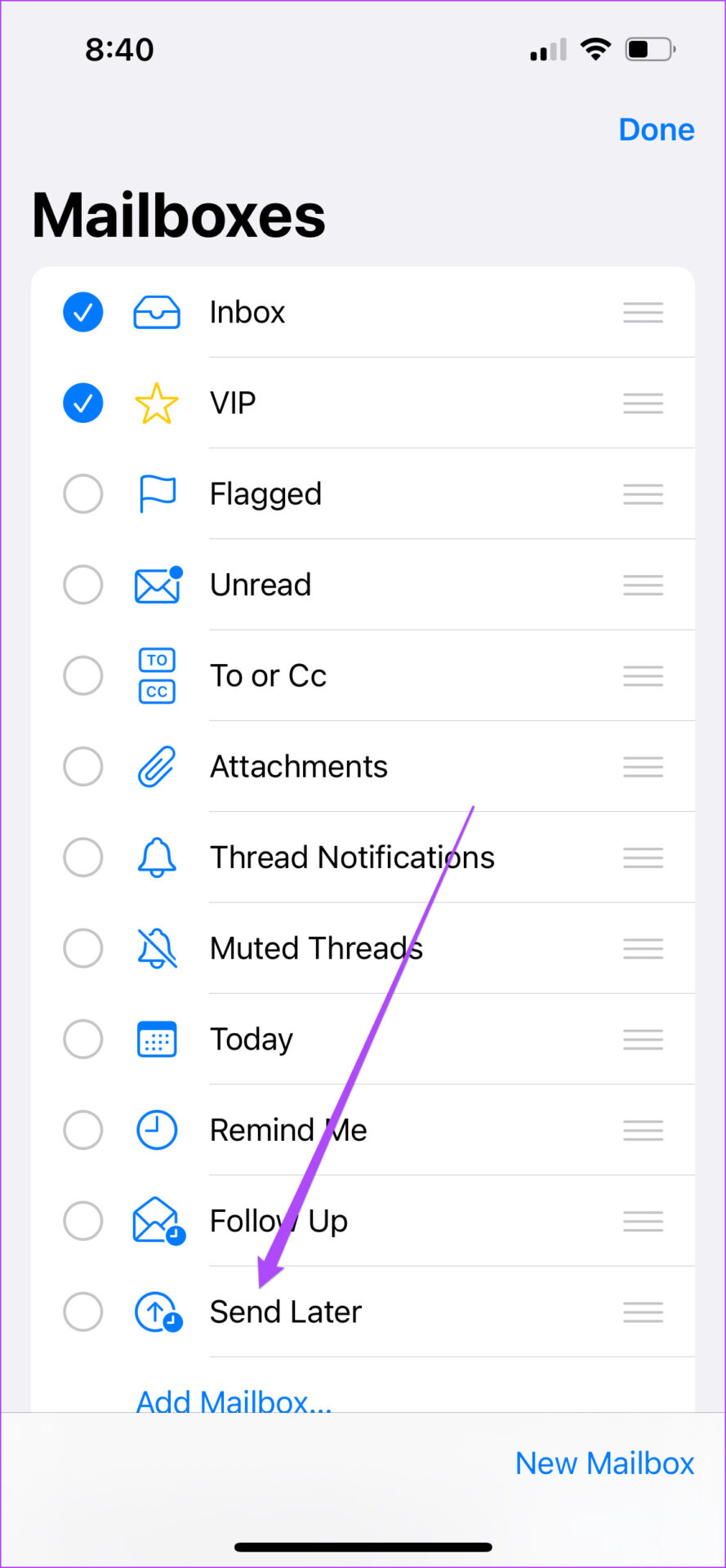Enable the Flagged mailbox
Screen dimensions: 726x1568
pos(83,494)
